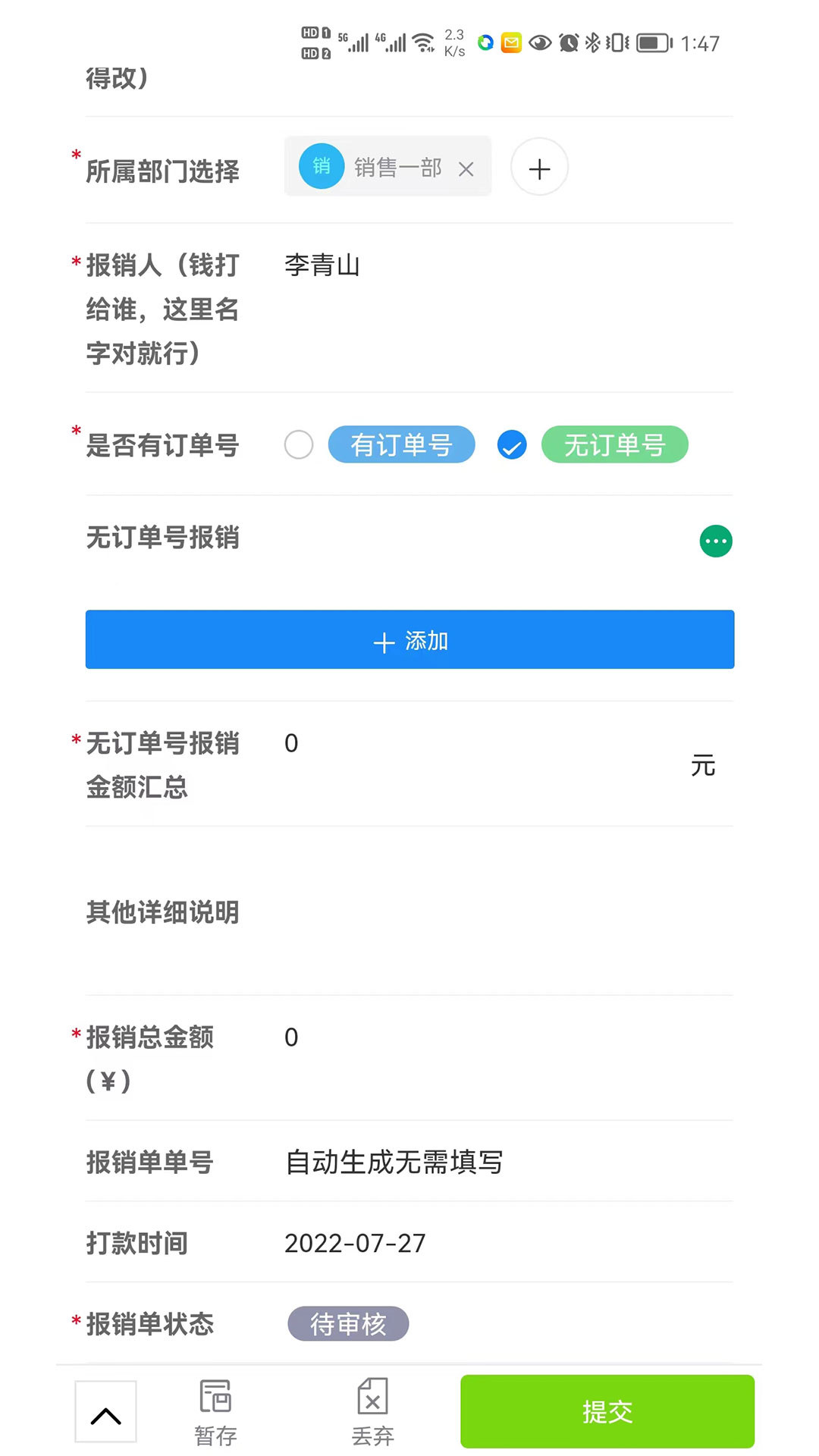Add another department via plus icon
Screen dimensions: 819x1456
[539, 168]
